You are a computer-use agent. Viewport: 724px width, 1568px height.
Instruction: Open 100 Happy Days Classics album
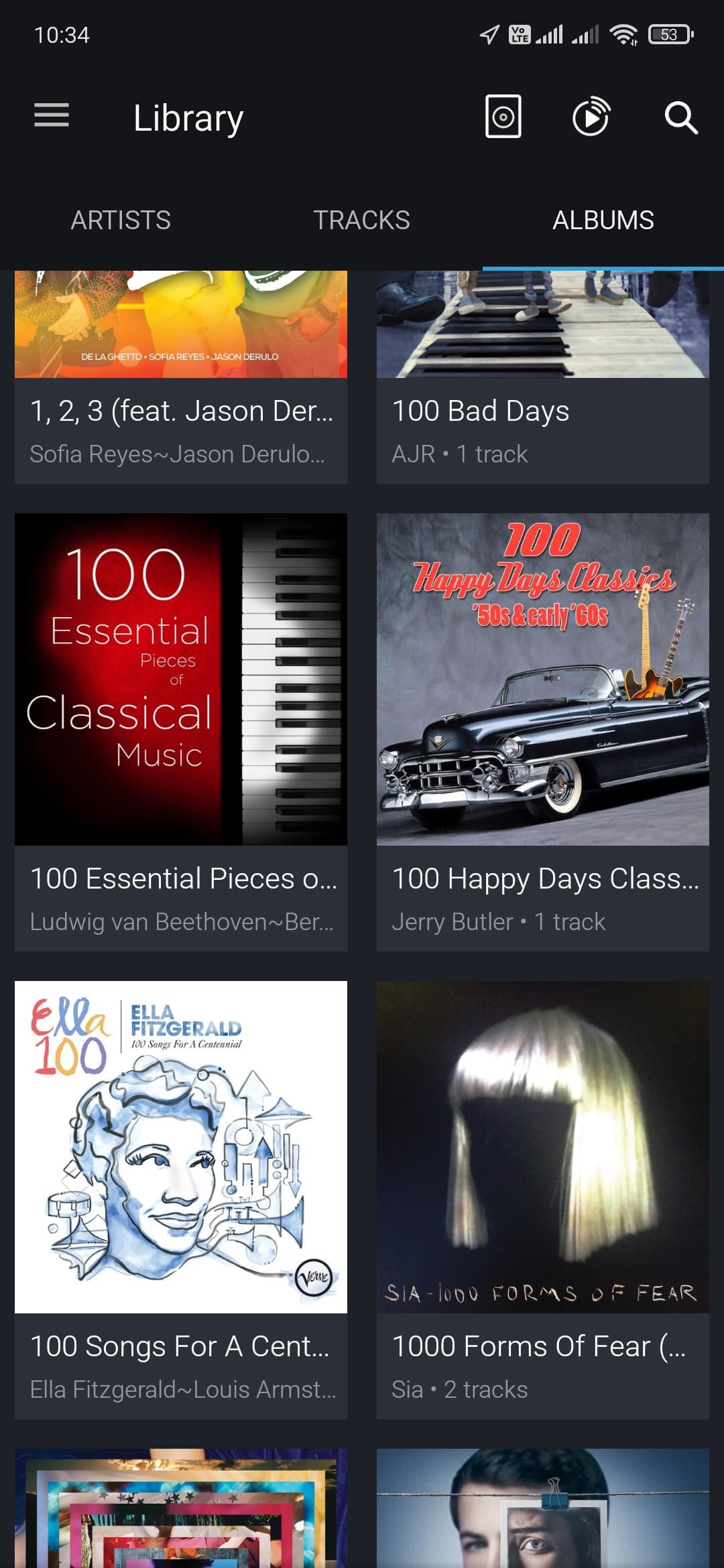coord(542,730)
